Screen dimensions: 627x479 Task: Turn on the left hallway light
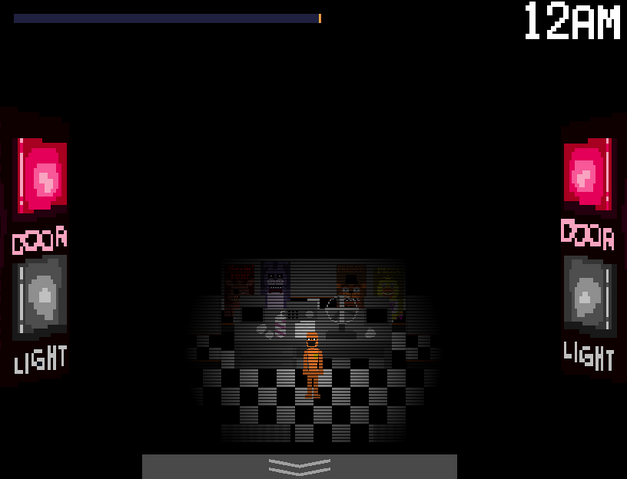[x=40, y=297]
